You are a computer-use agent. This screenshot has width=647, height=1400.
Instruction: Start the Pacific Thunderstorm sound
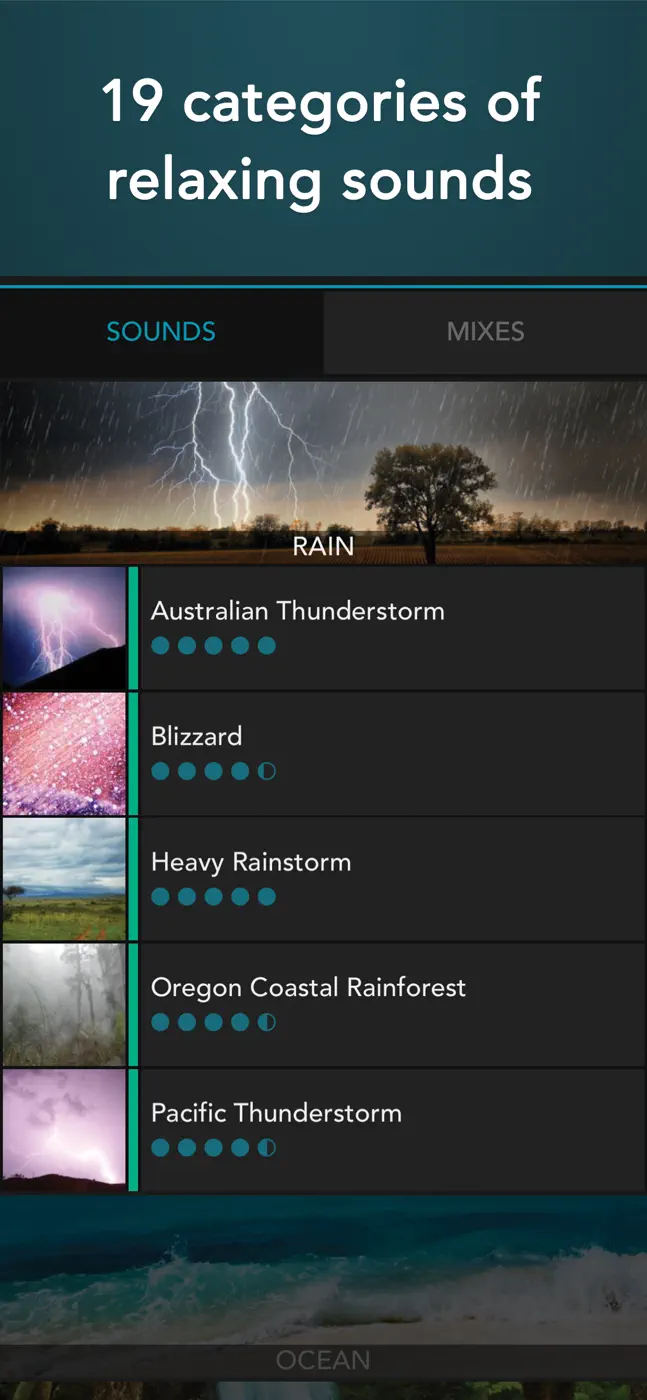323,1130
